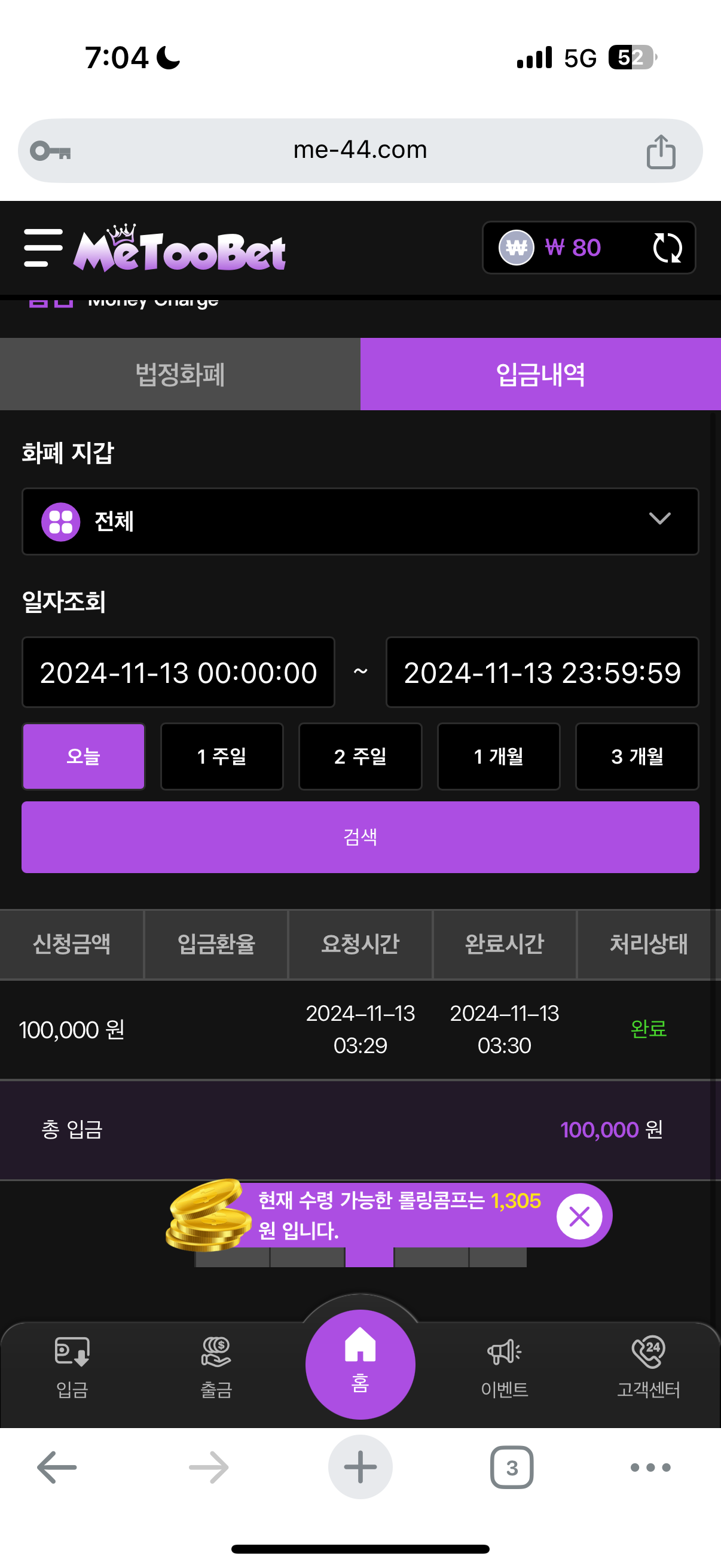The image size is (721, 1568).
Task: Choose the 오늘 date range
Action: pos(83,756)
